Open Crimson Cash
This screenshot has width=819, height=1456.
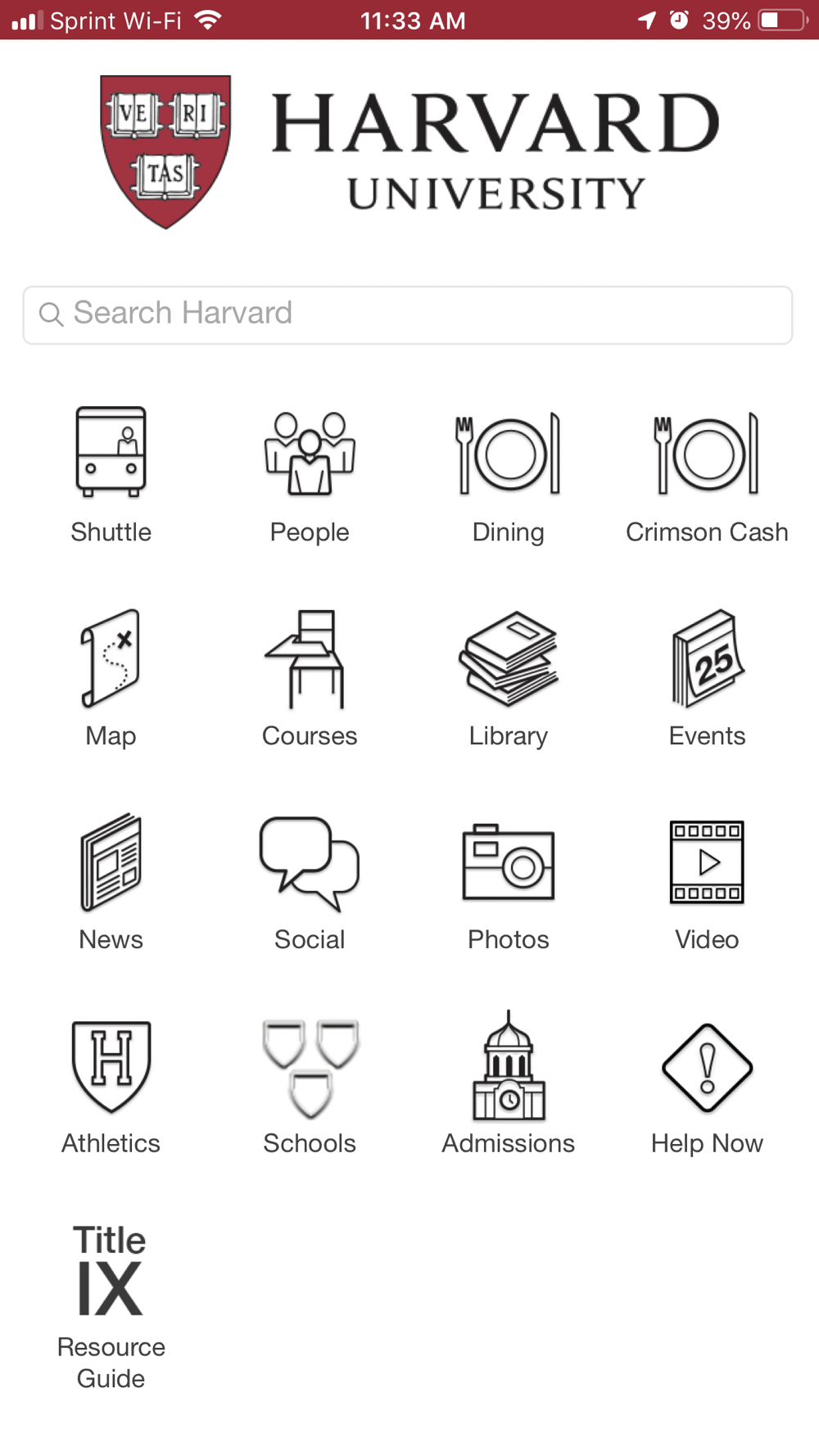[707, 475]
